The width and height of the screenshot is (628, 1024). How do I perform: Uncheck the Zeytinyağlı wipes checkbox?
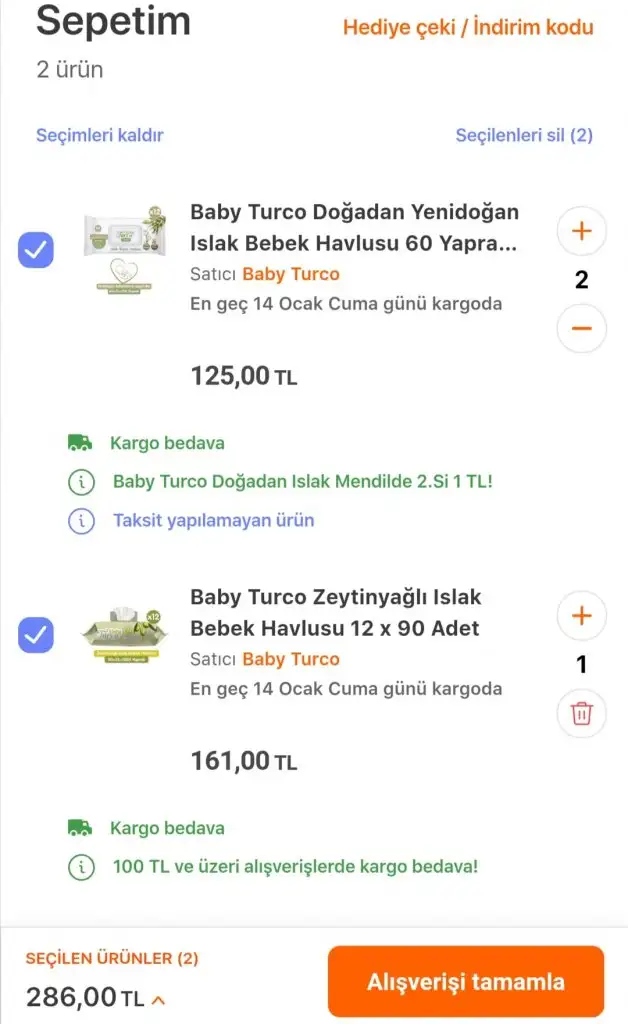(x=36, y=635)
